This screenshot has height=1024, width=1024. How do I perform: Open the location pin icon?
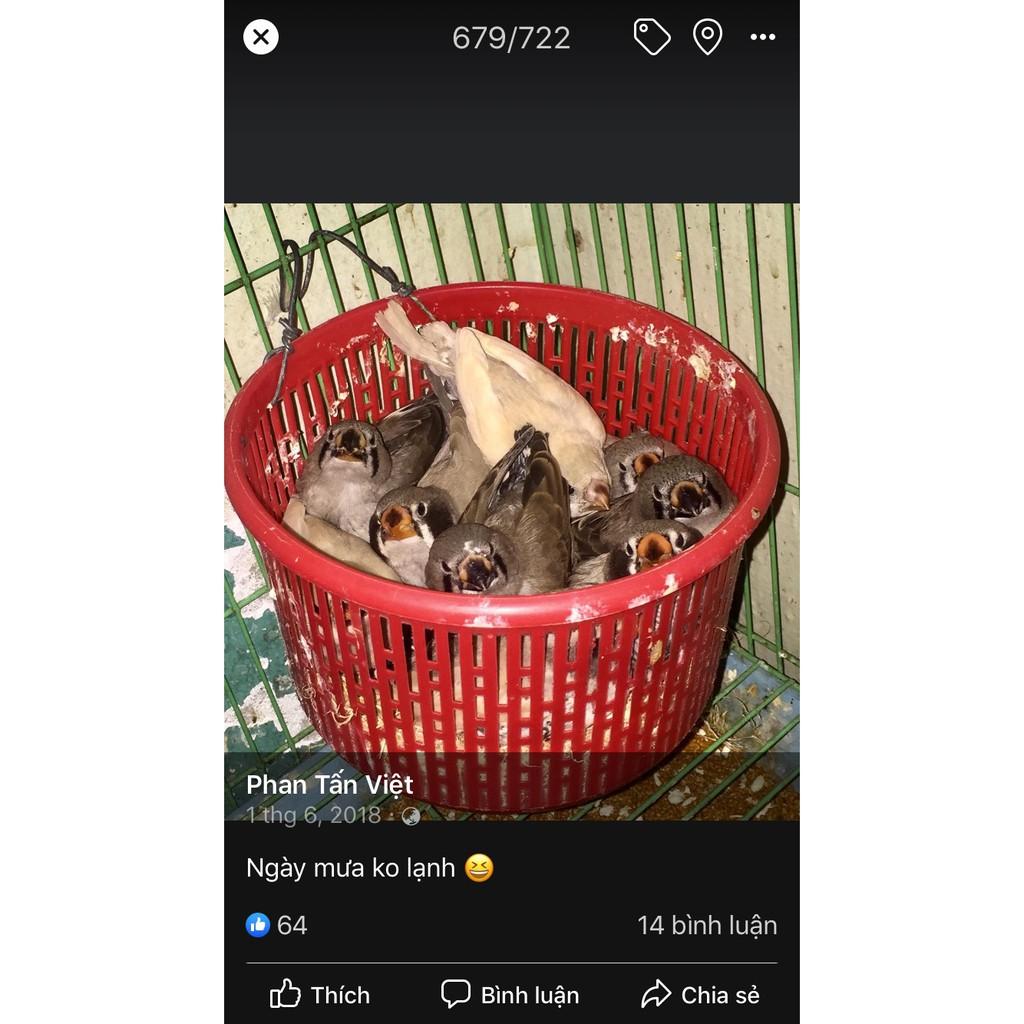pos(707,37)
